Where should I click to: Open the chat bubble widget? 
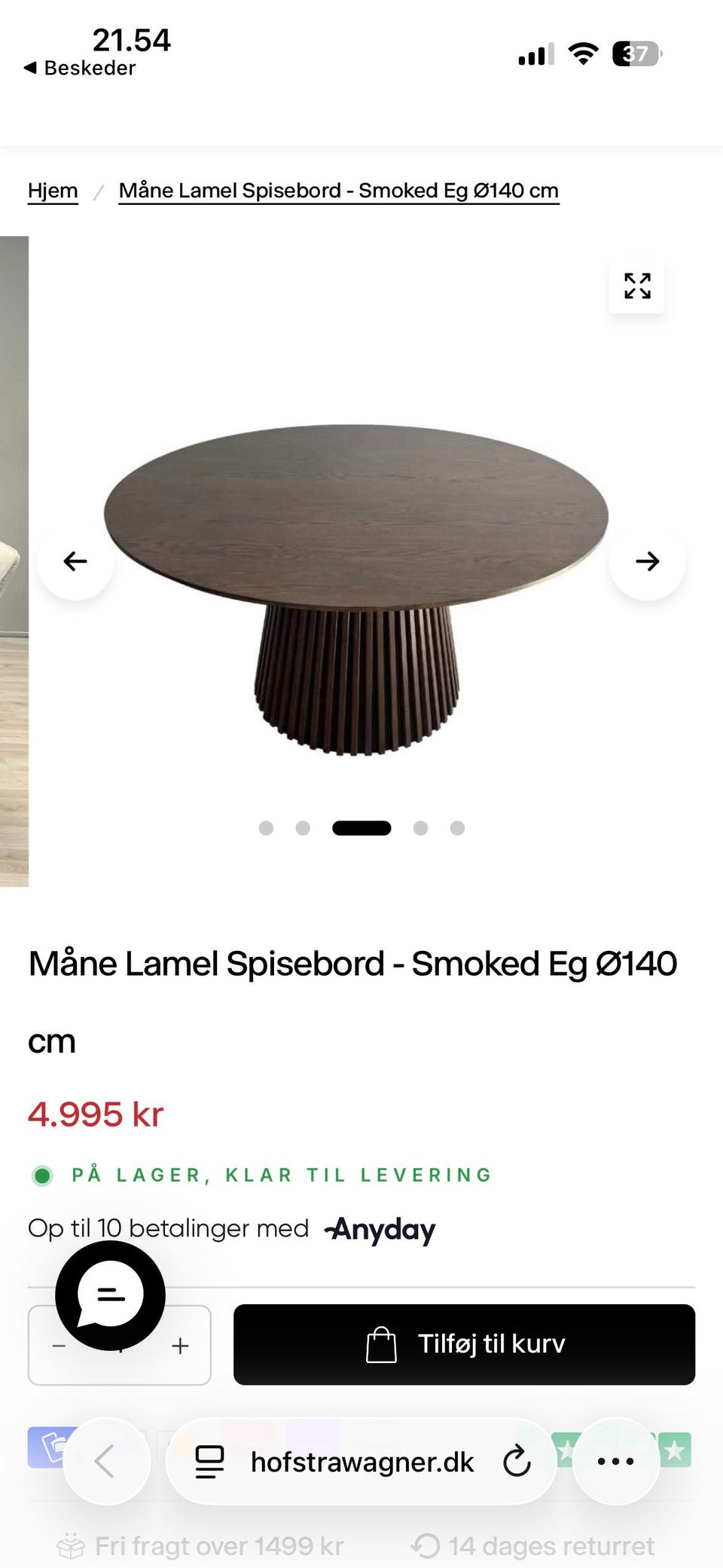[110, 1295]
